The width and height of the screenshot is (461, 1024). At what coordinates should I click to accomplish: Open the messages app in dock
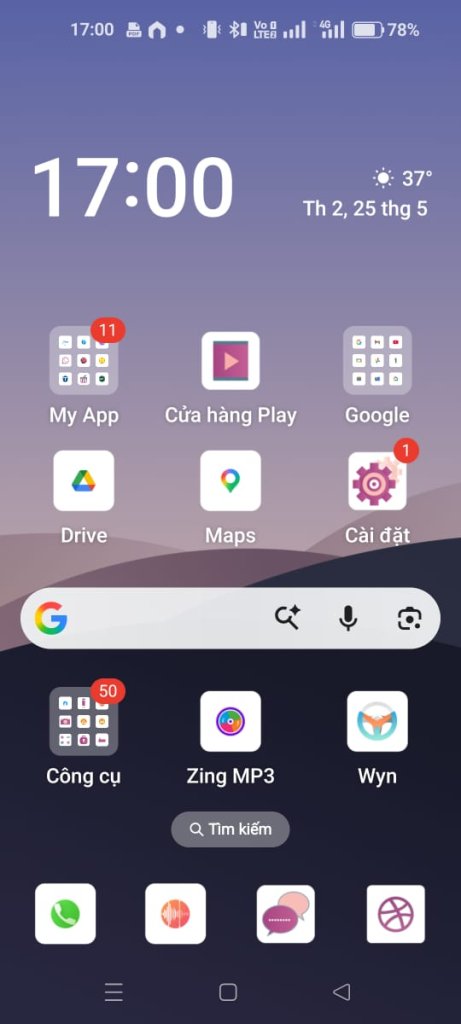coord(286,914)
